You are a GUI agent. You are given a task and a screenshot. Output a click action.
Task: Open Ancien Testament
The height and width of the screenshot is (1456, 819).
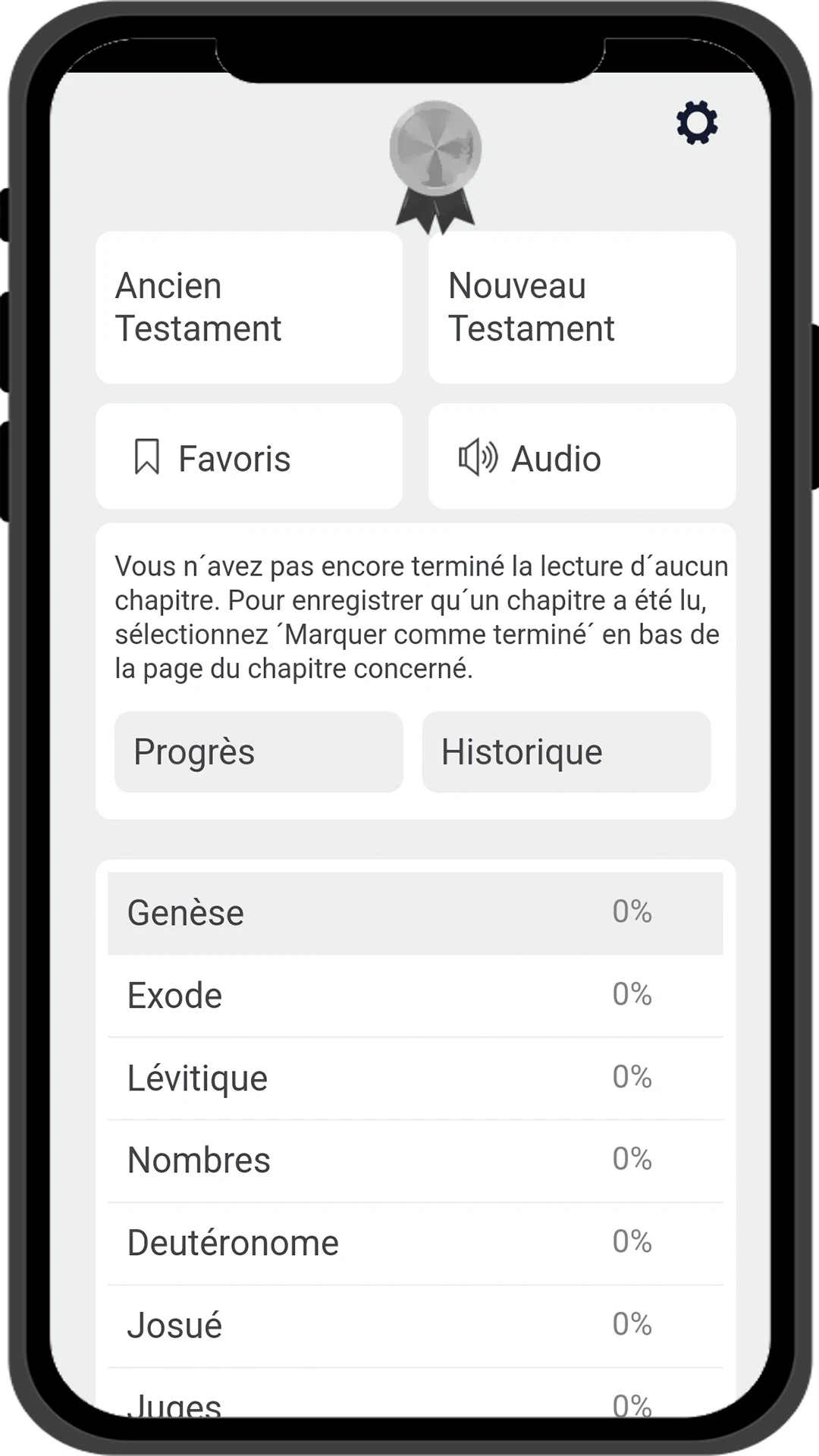tap(249, 307)
